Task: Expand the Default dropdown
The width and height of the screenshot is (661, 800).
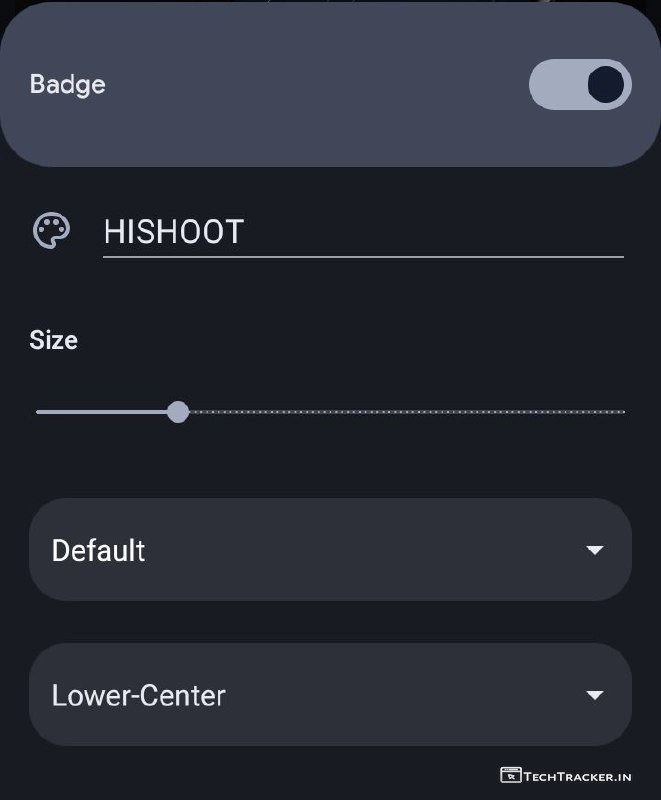Action: coord(330,550)
